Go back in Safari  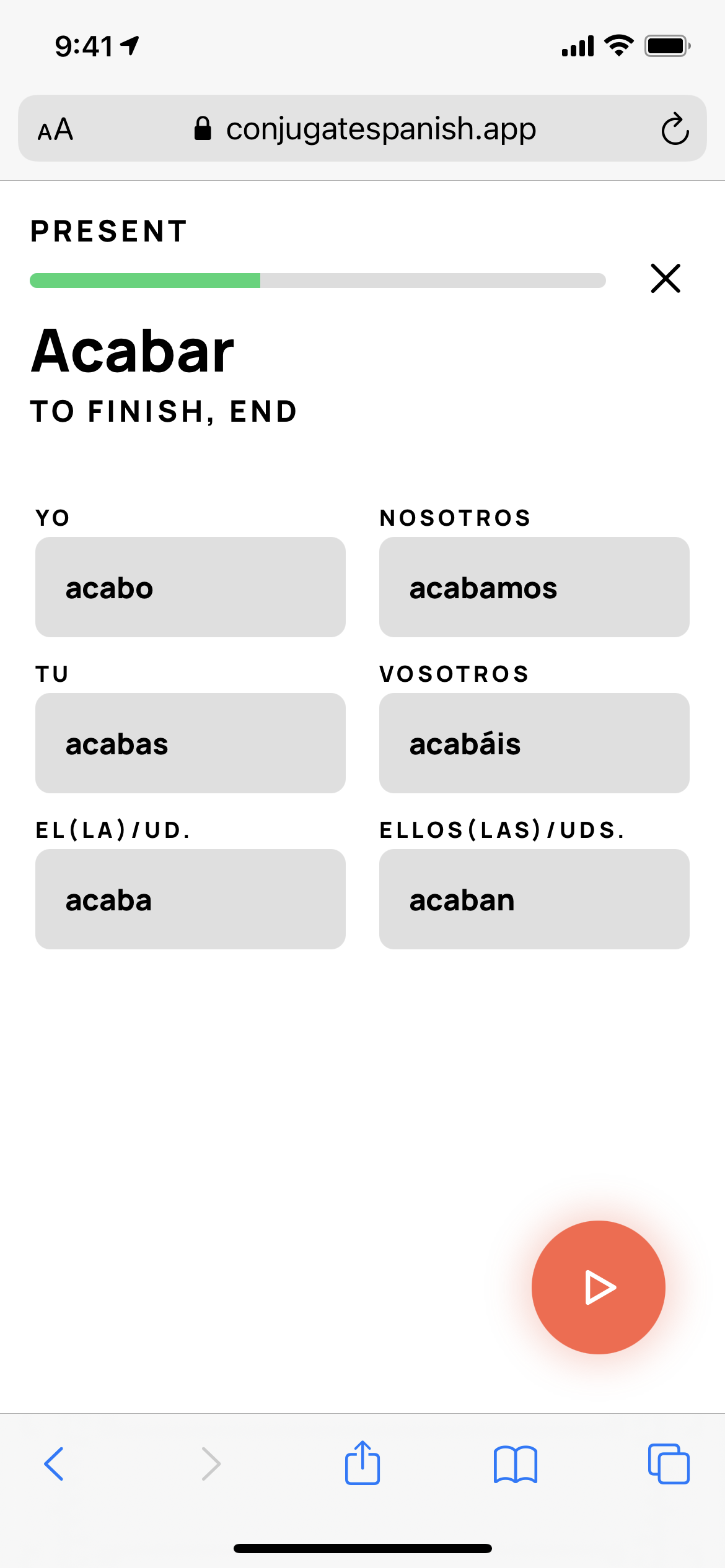click(x=54, y=1464)
